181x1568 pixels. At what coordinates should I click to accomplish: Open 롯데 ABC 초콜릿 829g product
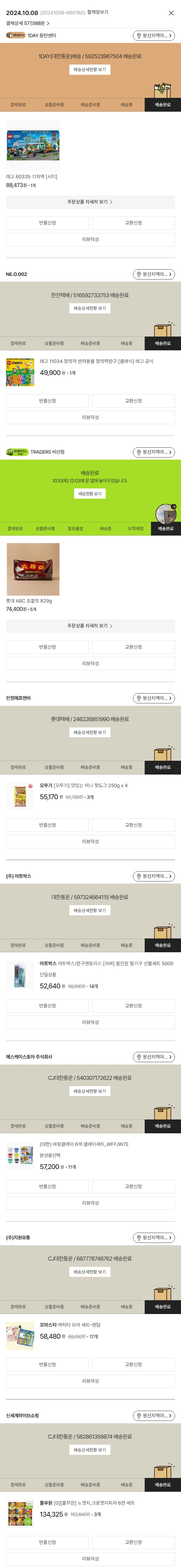coord(33,569)
